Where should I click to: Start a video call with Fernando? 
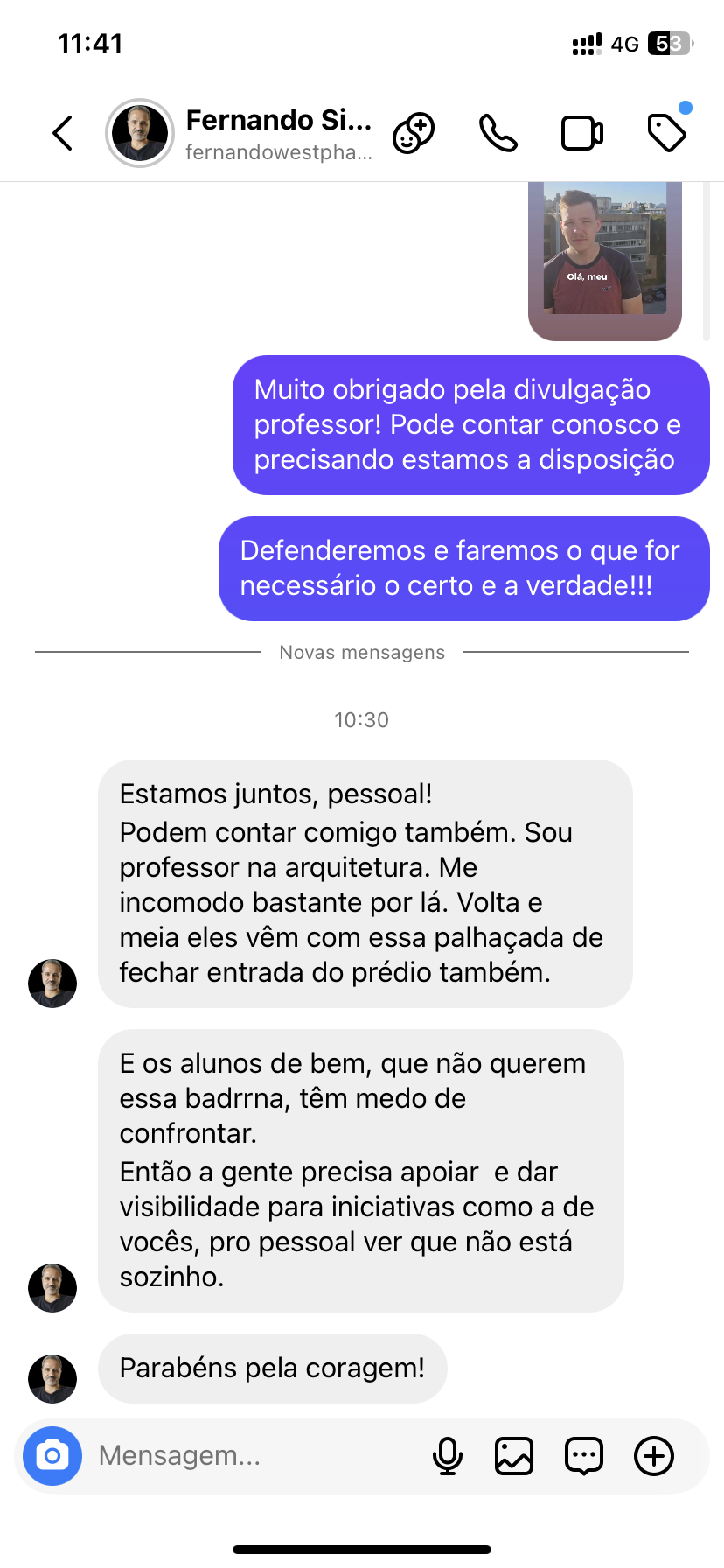[582, 133]
